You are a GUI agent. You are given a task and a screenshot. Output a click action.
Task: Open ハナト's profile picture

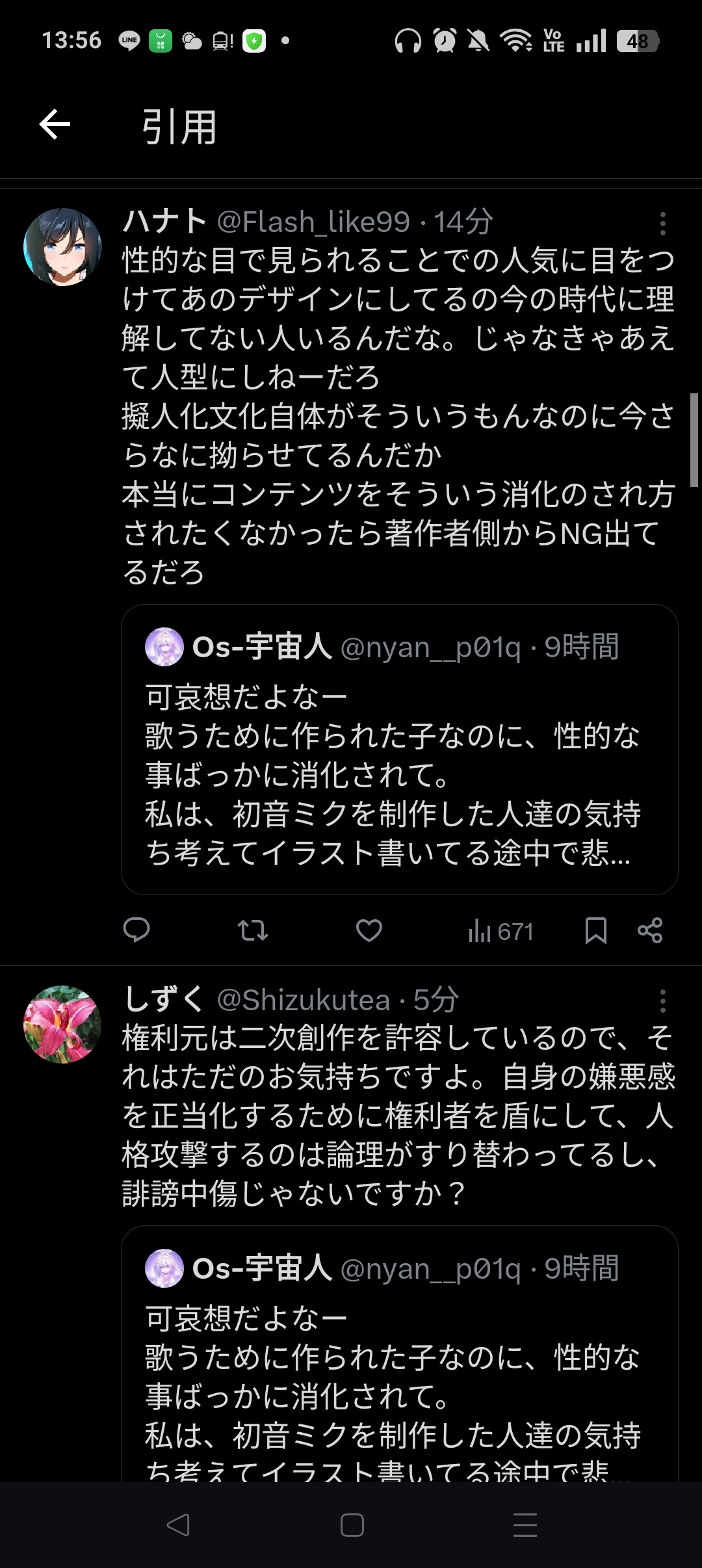[62, 247]
